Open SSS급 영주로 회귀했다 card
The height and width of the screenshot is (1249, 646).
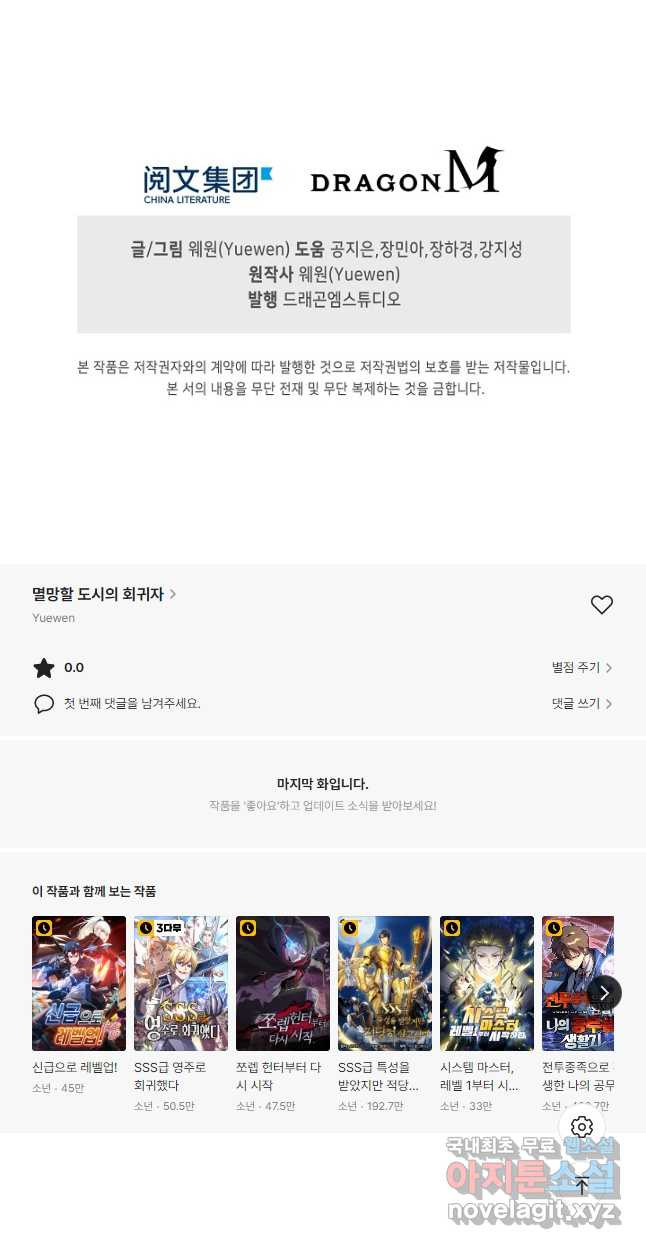[x=181, y=983]
